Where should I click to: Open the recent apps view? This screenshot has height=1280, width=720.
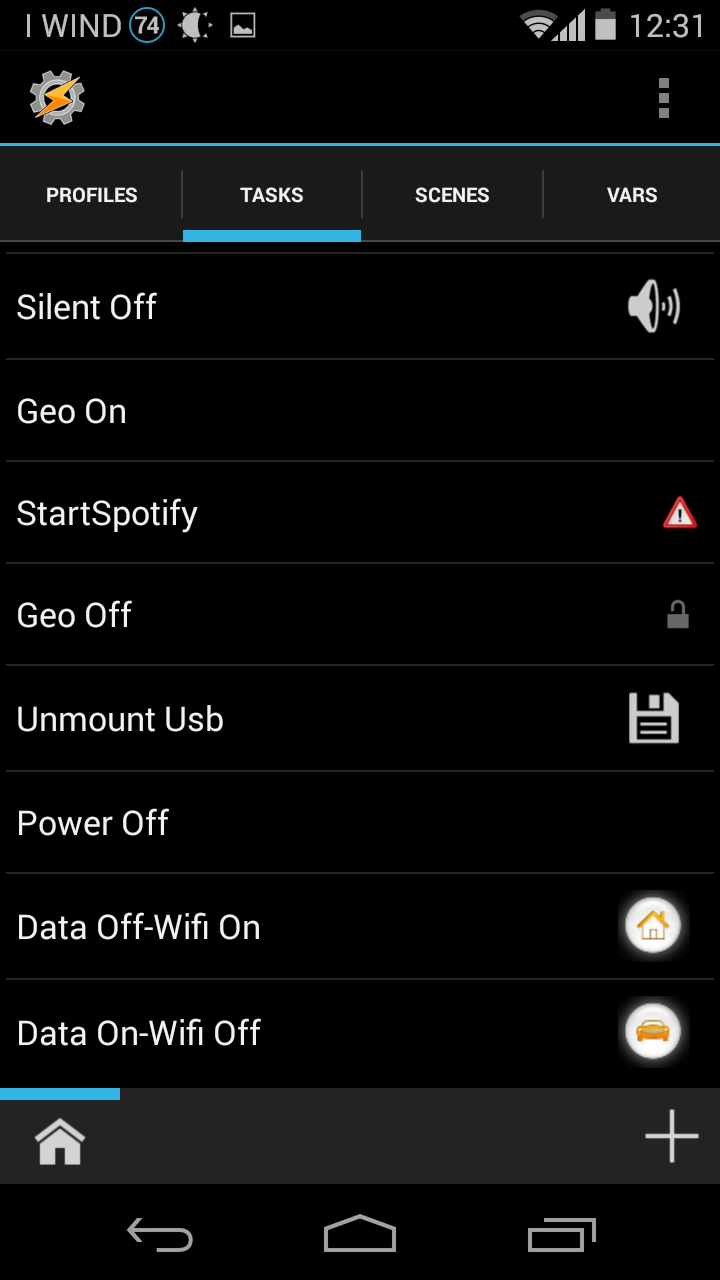tap(561, 1236)
